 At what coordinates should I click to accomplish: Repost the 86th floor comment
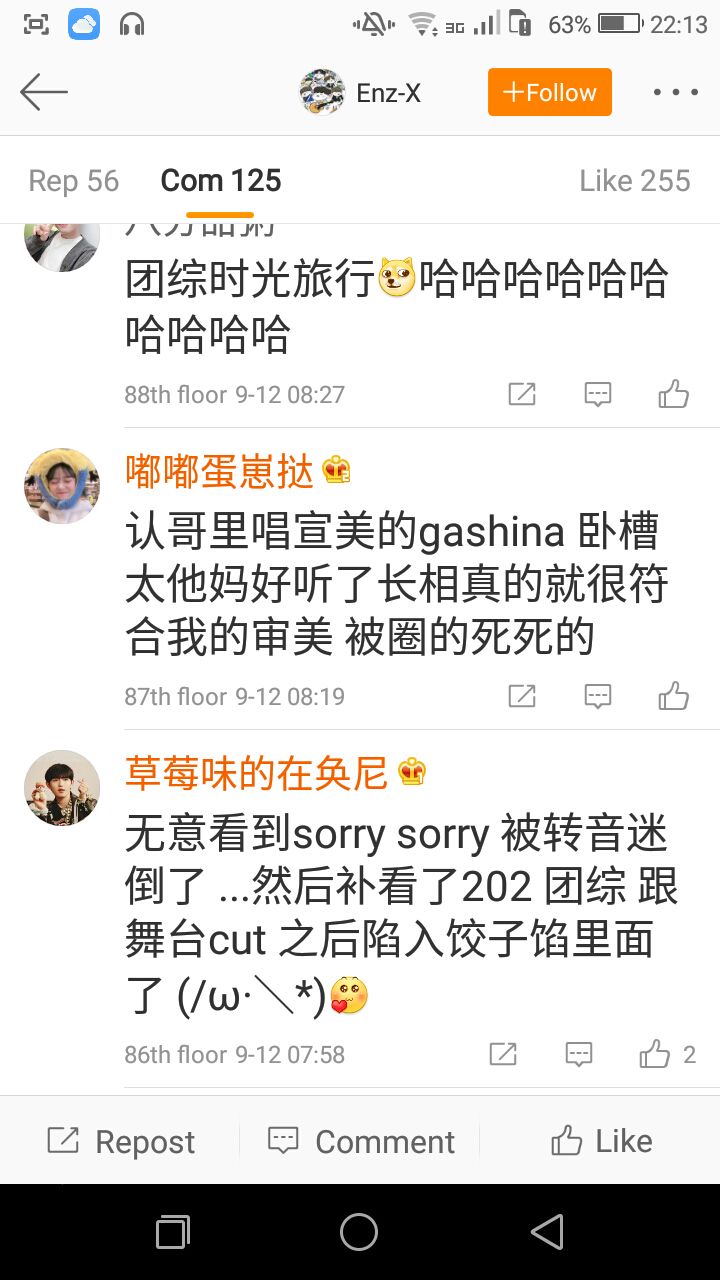click(503, 1054)
